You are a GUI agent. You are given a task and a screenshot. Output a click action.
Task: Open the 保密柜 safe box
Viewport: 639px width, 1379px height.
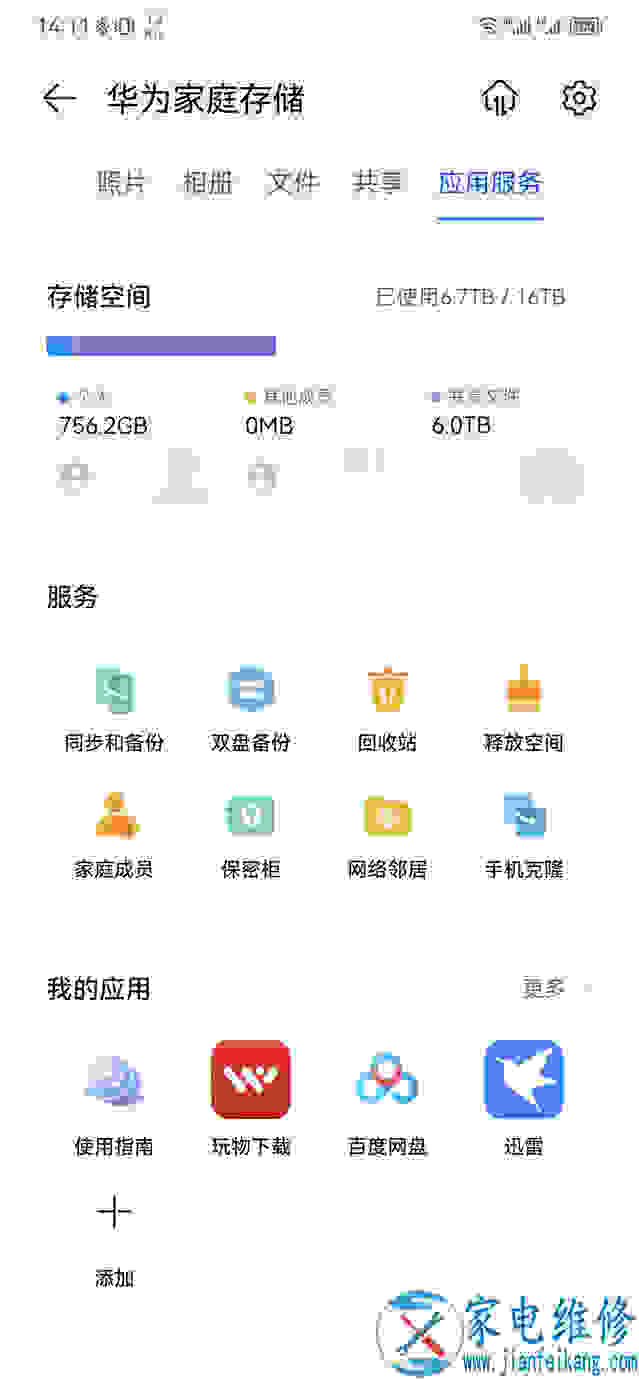251,836
